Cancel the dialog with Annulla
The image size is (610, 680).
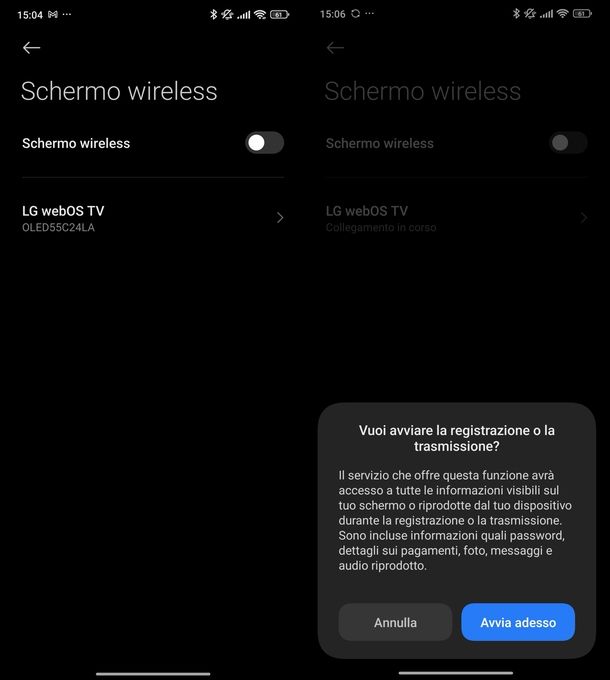pyautogui.click(x=395, y=622)
